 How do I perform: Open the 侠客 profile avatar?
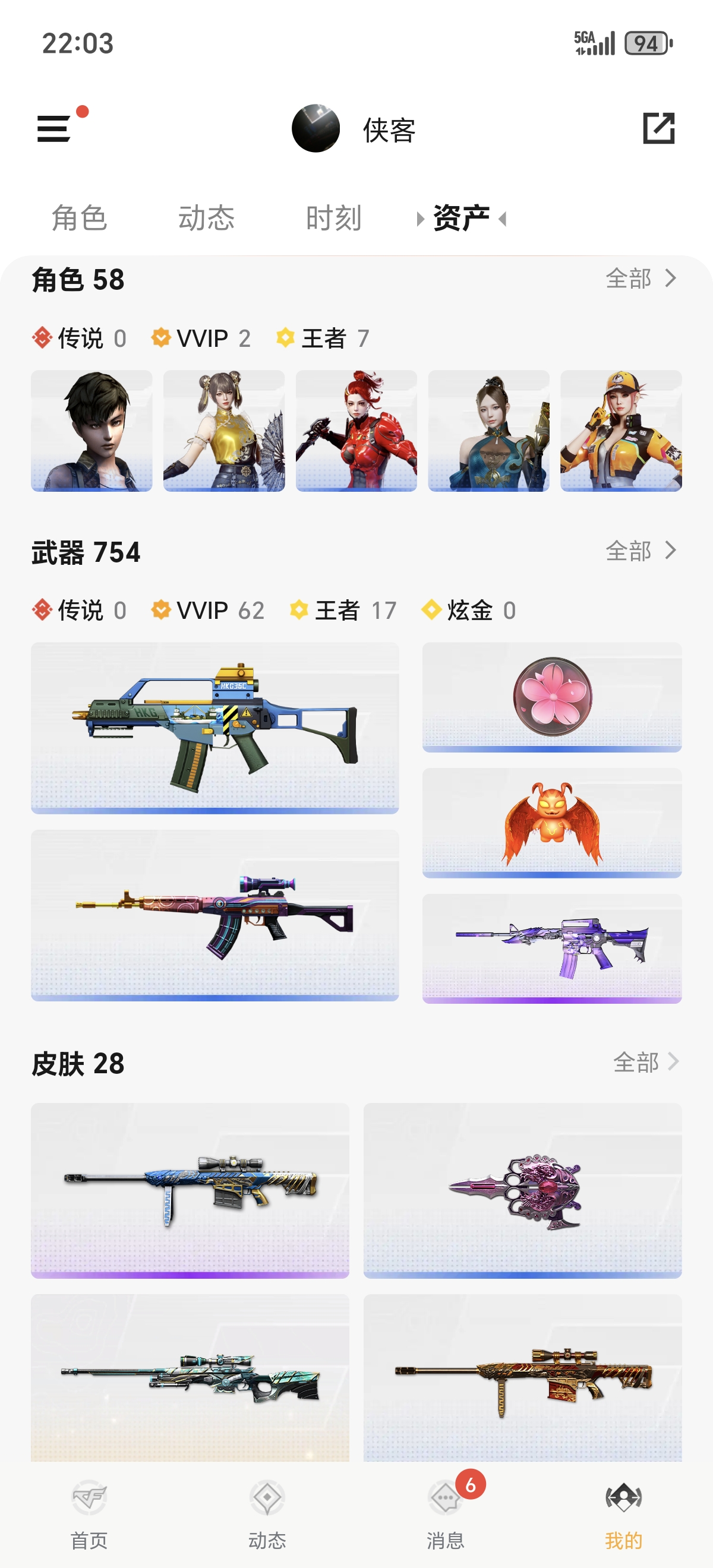316,128
